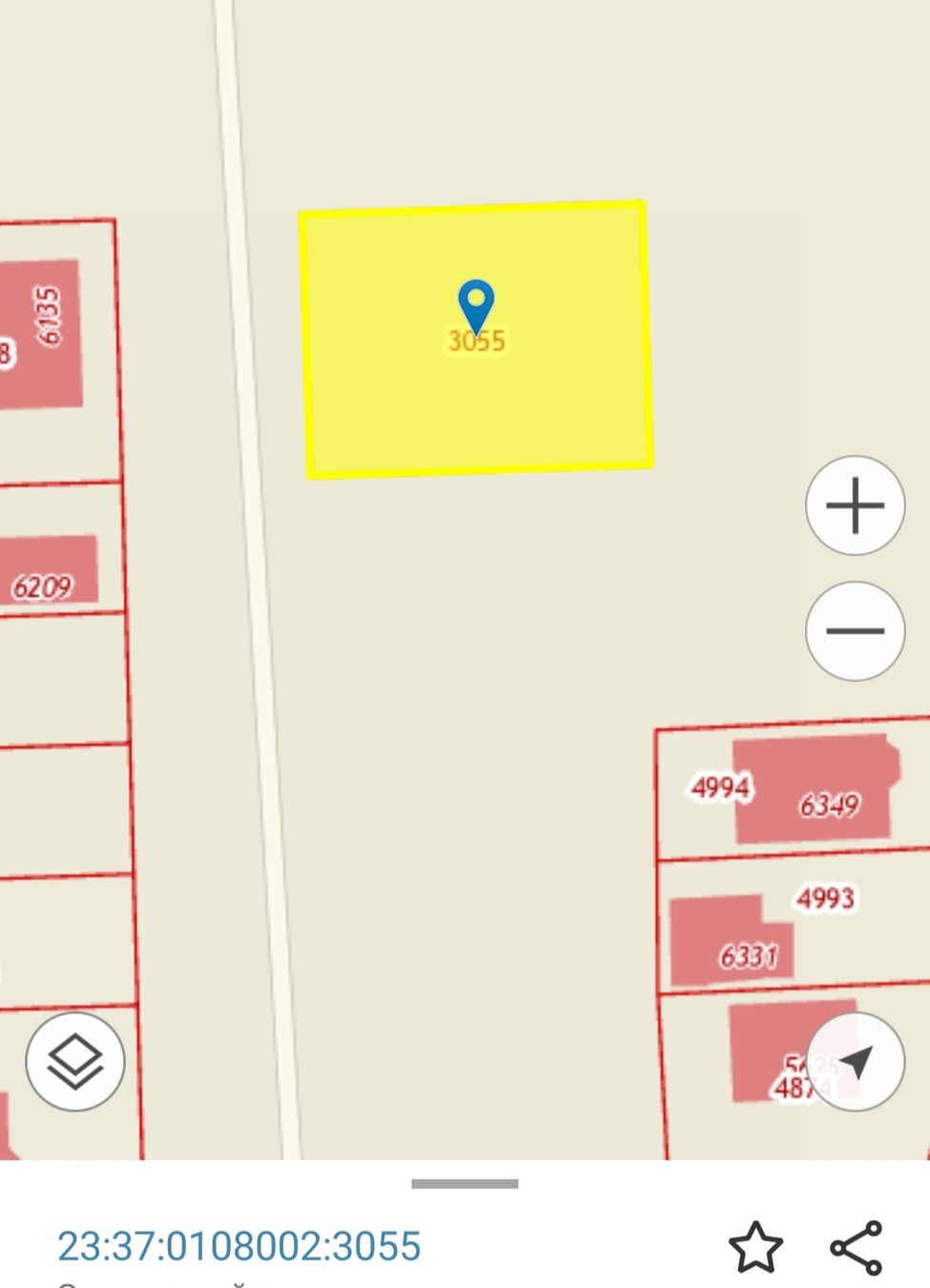Open the map layers selector
Image resolution: width=930 pixels, height=1288 pixels.
click(x=75, y=1061)
